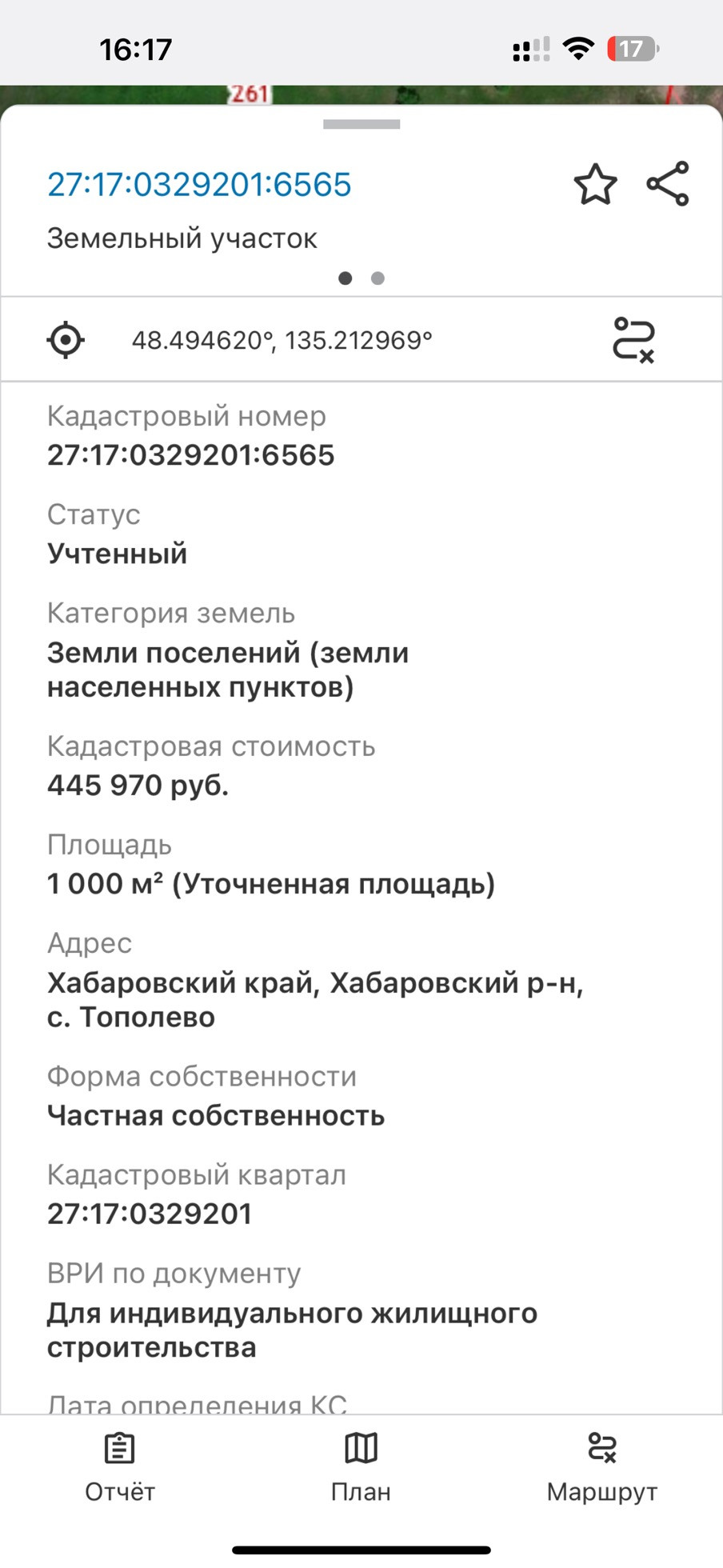
Task: Tap the route icon beside the coordinates
Action: click(x=633, y=340)
